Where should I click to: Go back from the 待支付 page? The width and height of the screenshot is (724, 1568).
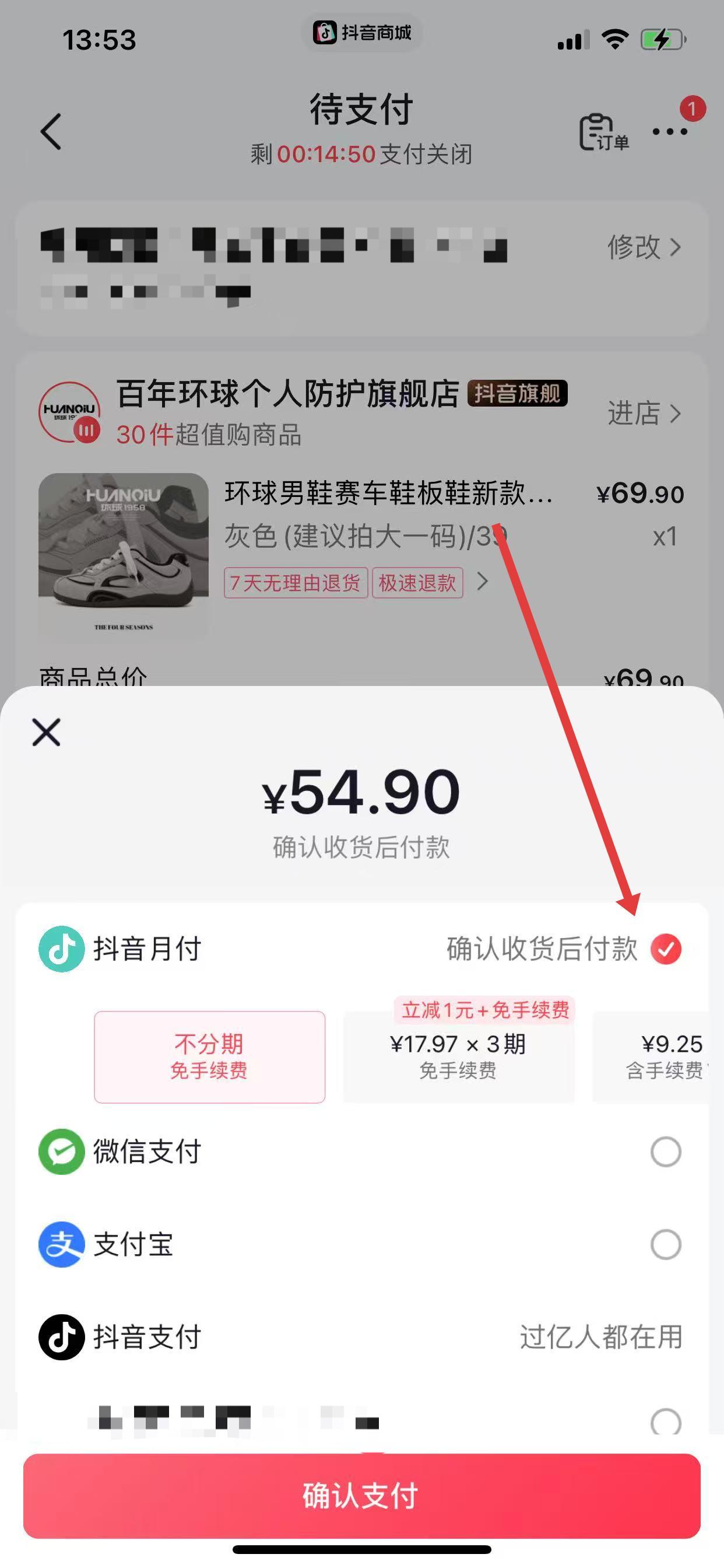(51, 131)
